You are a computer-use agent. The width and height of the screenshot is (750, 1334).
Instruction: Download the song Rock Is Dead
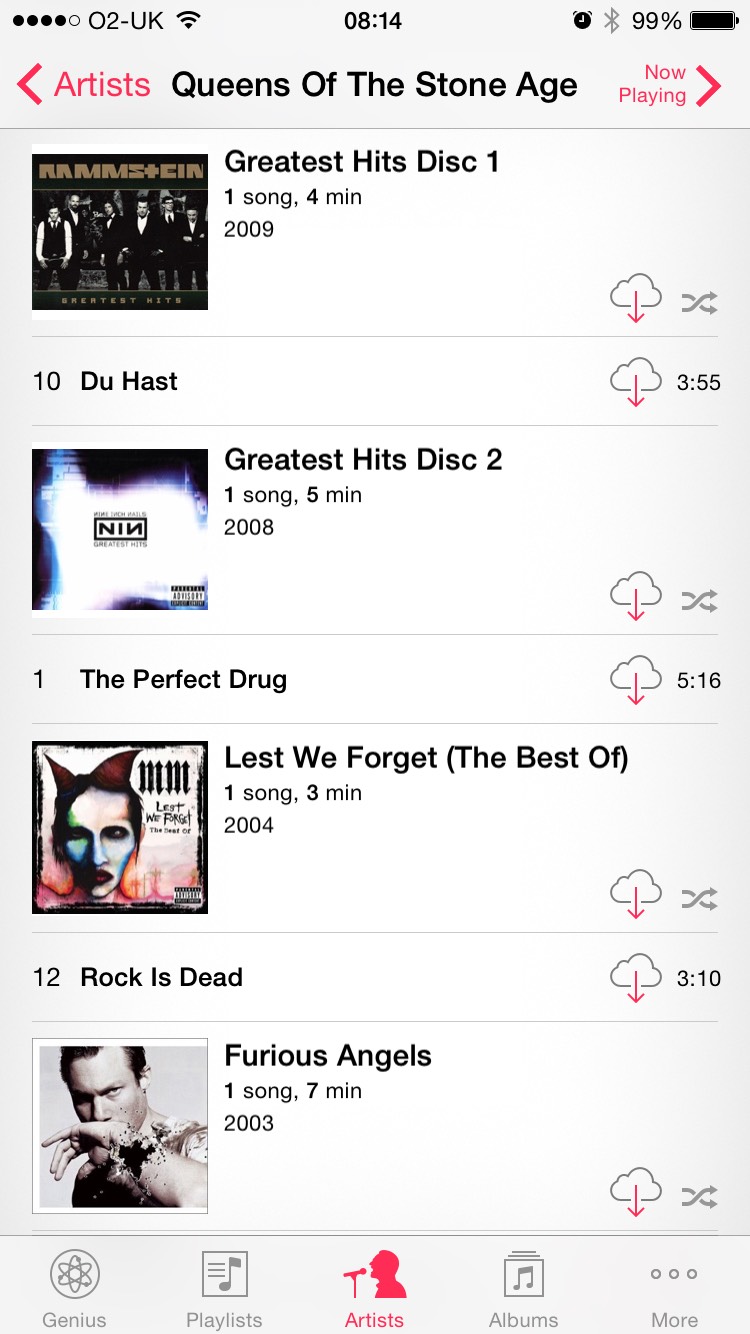click(635, 978)
